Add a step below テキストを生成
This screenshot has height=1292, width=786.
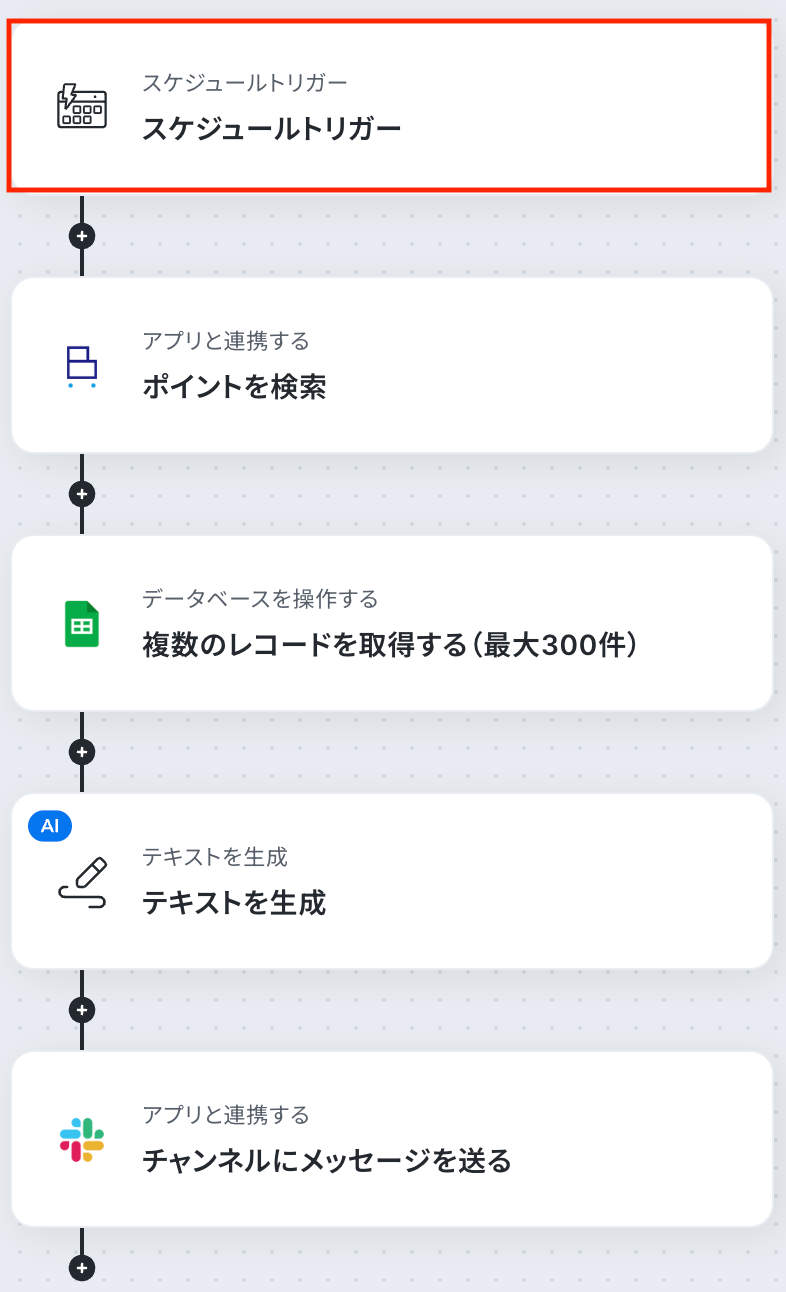click(x=82, y=1010)
